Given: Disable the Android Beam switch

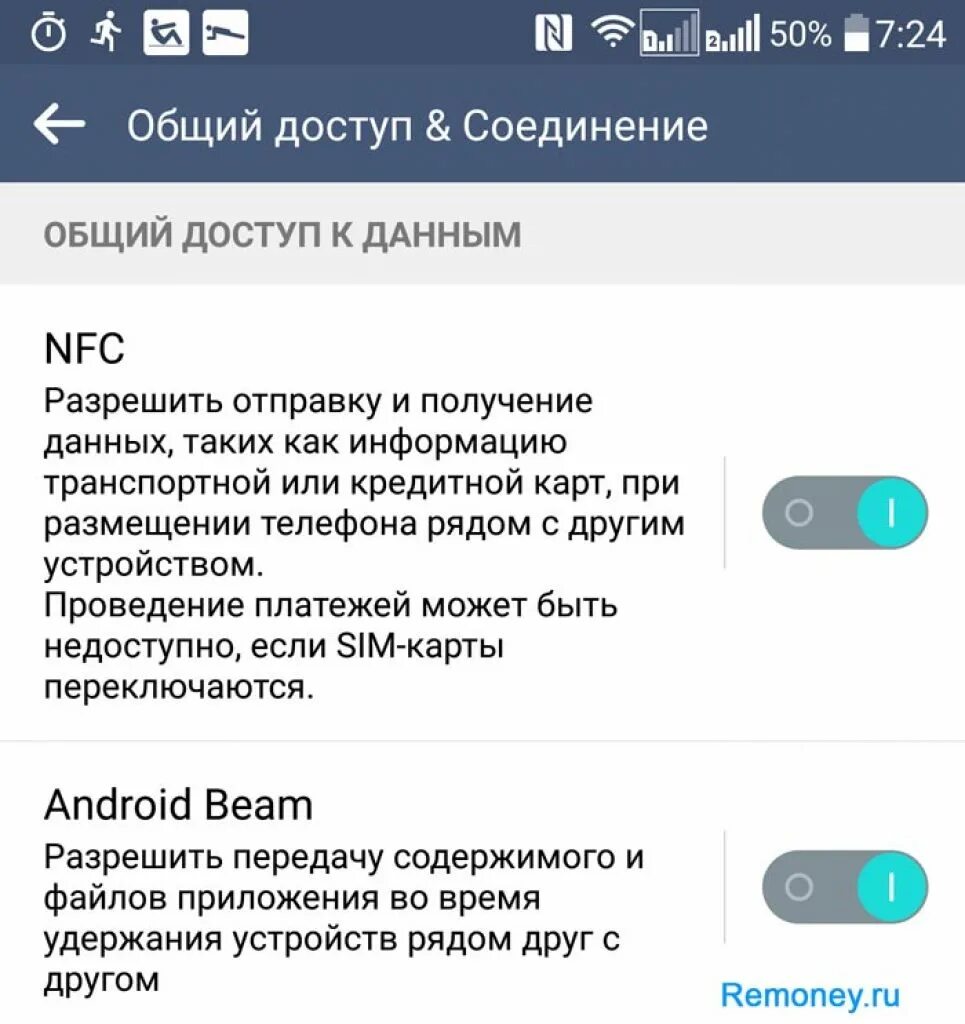Looking at the screenshot, I should (844, 887).
